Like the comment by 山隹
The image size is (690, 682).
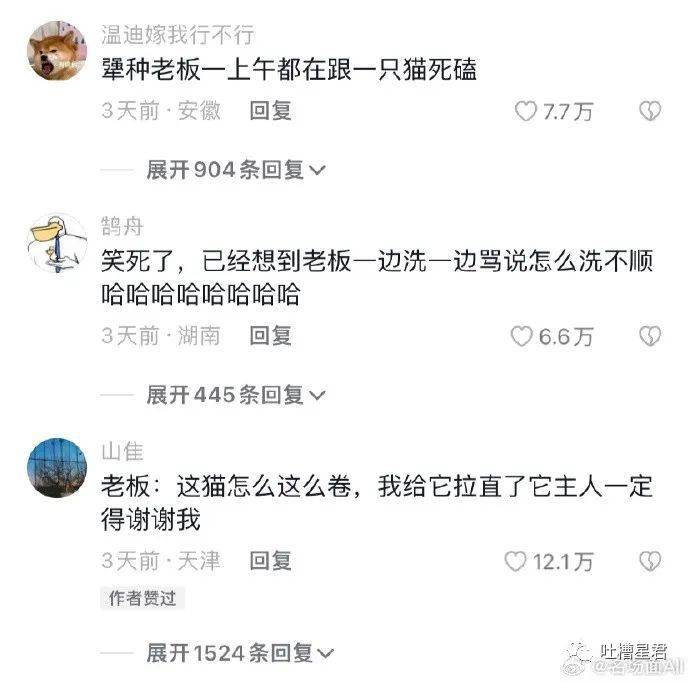coord(515,561)
